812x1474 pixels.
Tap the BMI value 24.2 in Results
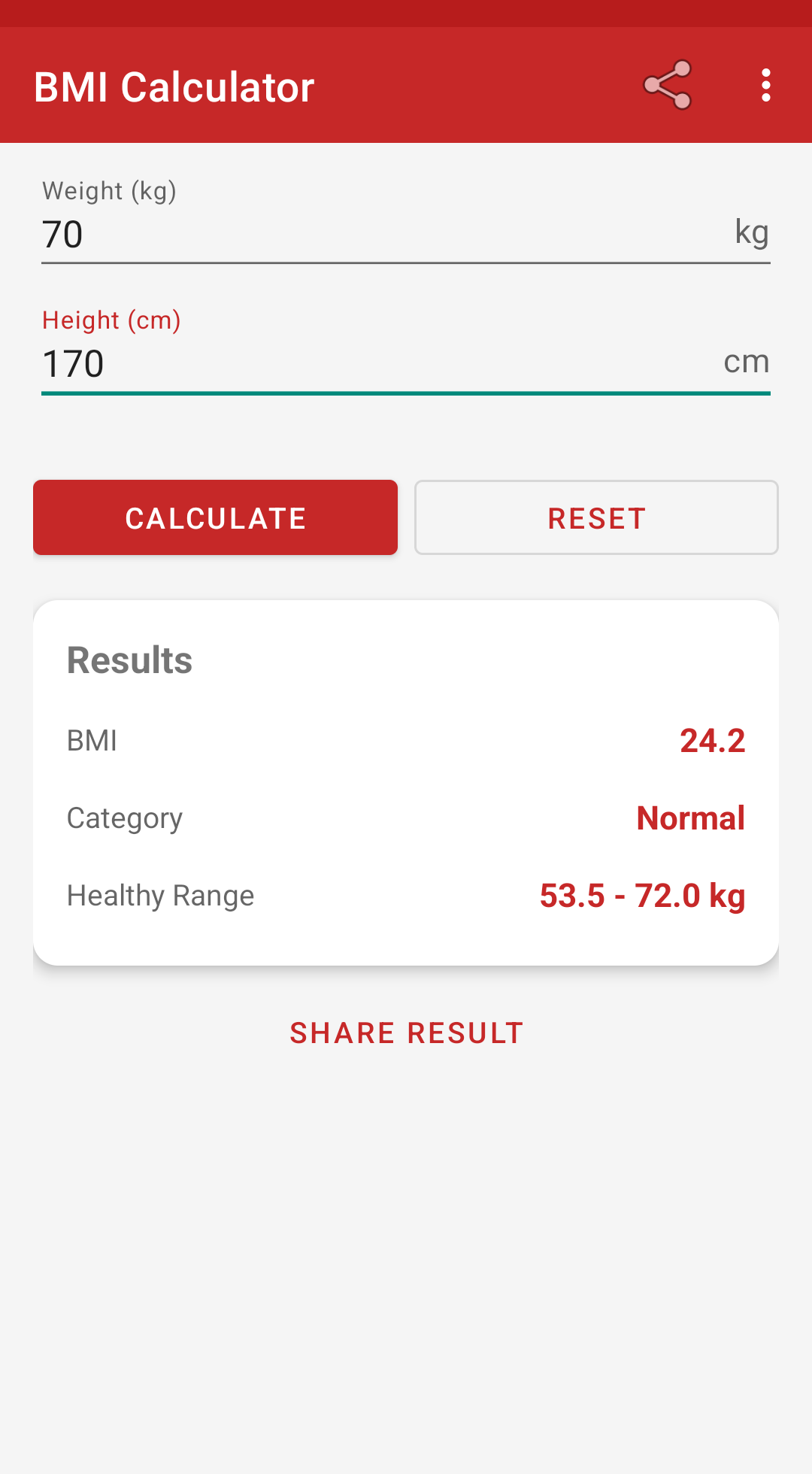(712, 741)
